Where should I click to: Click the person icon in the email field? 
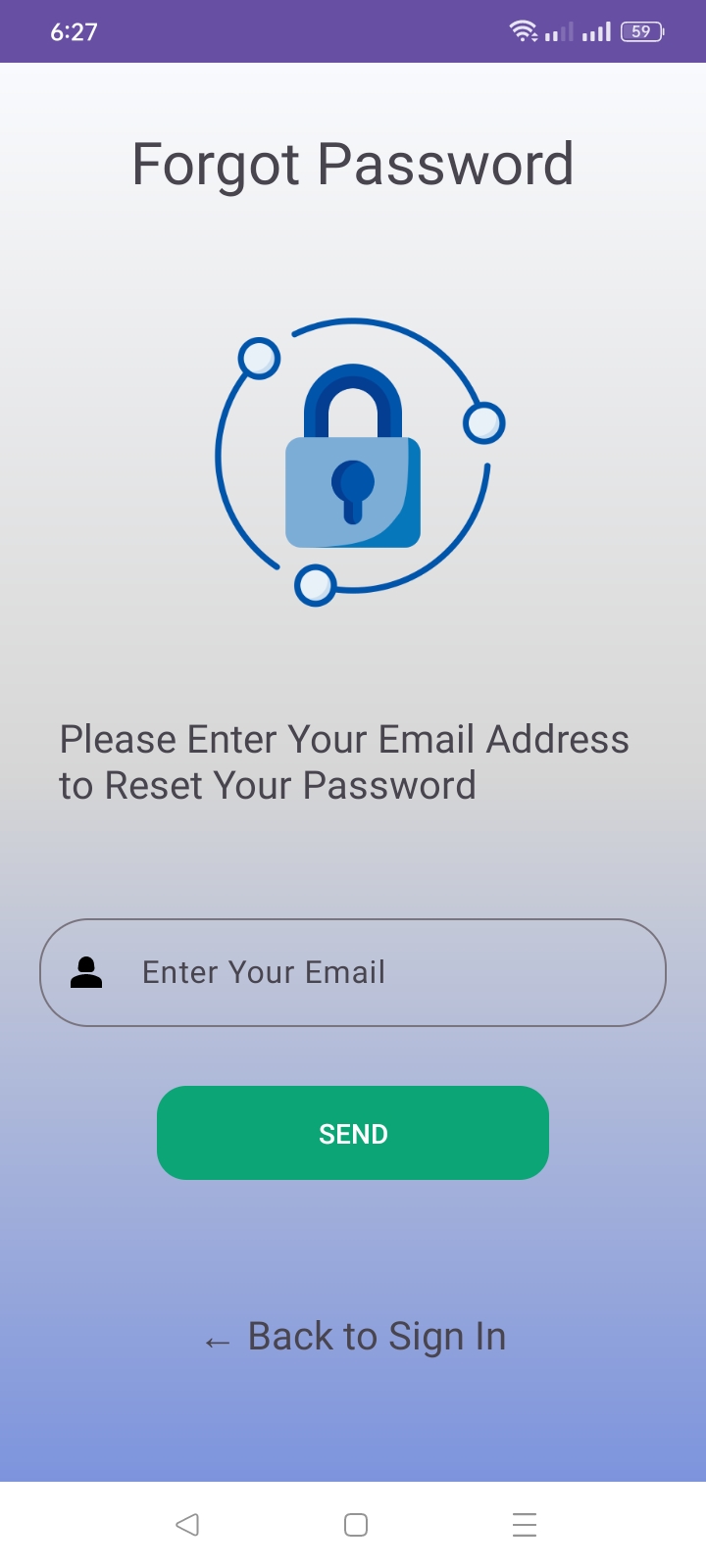(86, 972)
